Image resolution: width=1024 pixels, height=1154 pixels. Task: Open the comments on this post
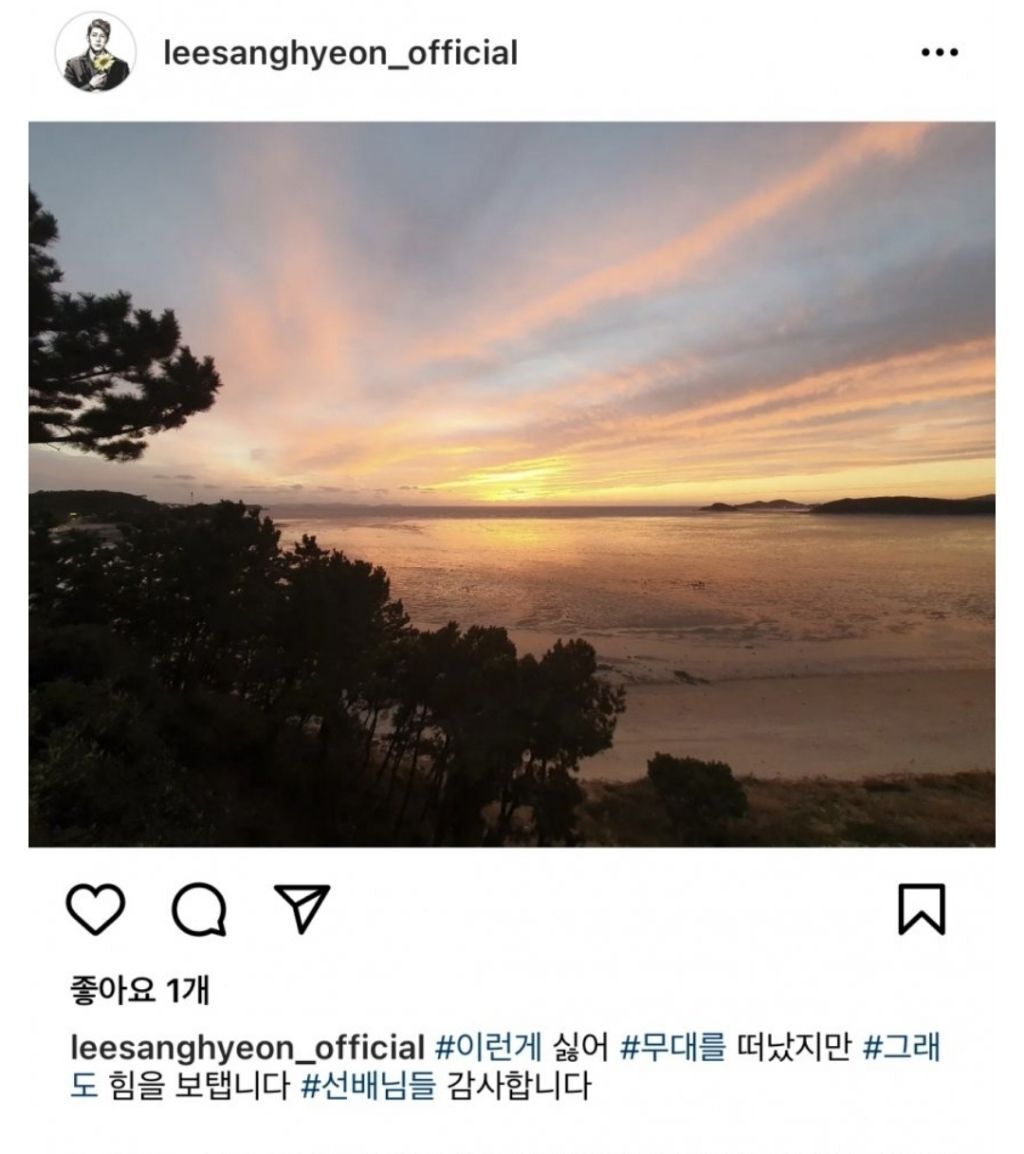click(x=198, y=909)
